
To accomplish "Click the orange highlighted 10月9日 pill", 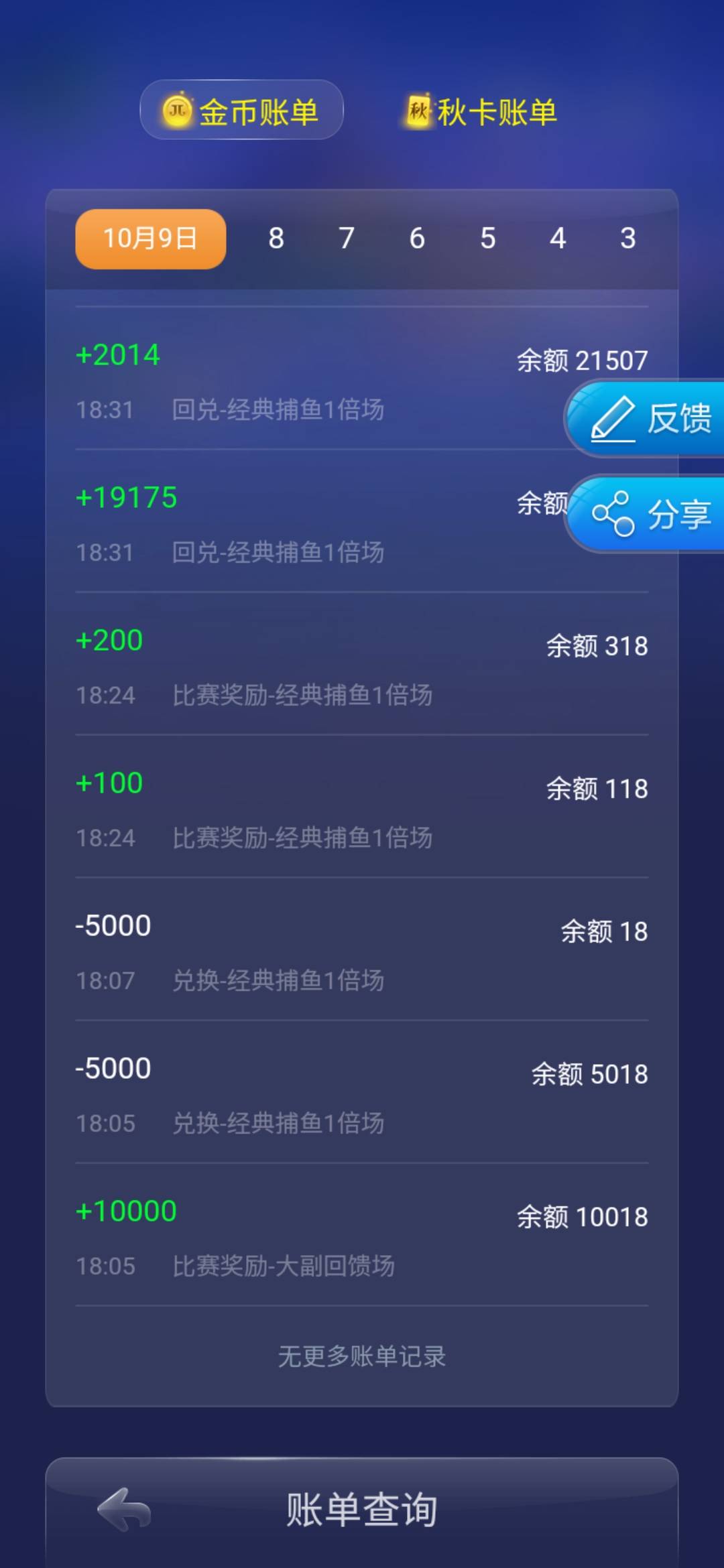I will pos(149,239).
